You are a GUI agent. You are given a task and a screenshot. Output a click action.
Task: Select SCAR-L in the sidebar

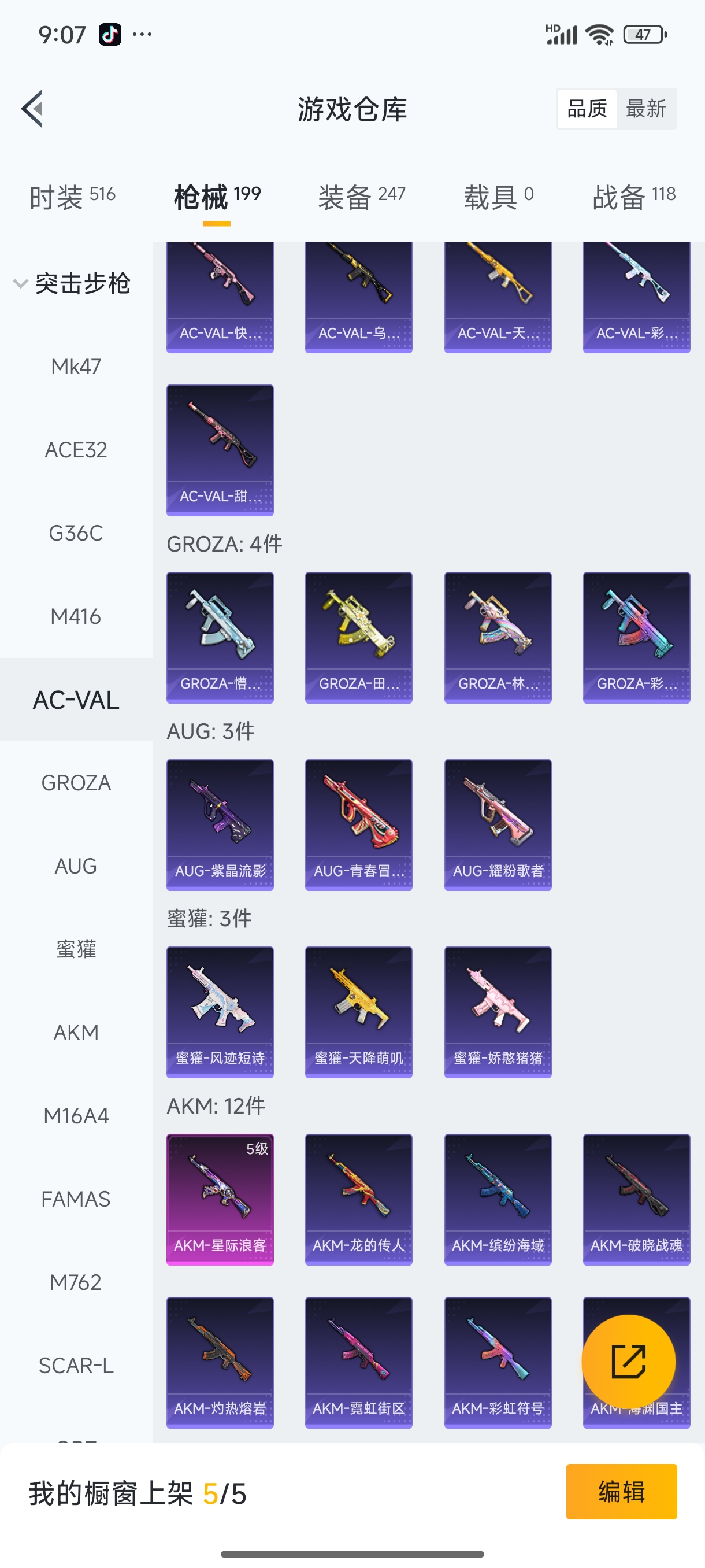(76, 1365)
